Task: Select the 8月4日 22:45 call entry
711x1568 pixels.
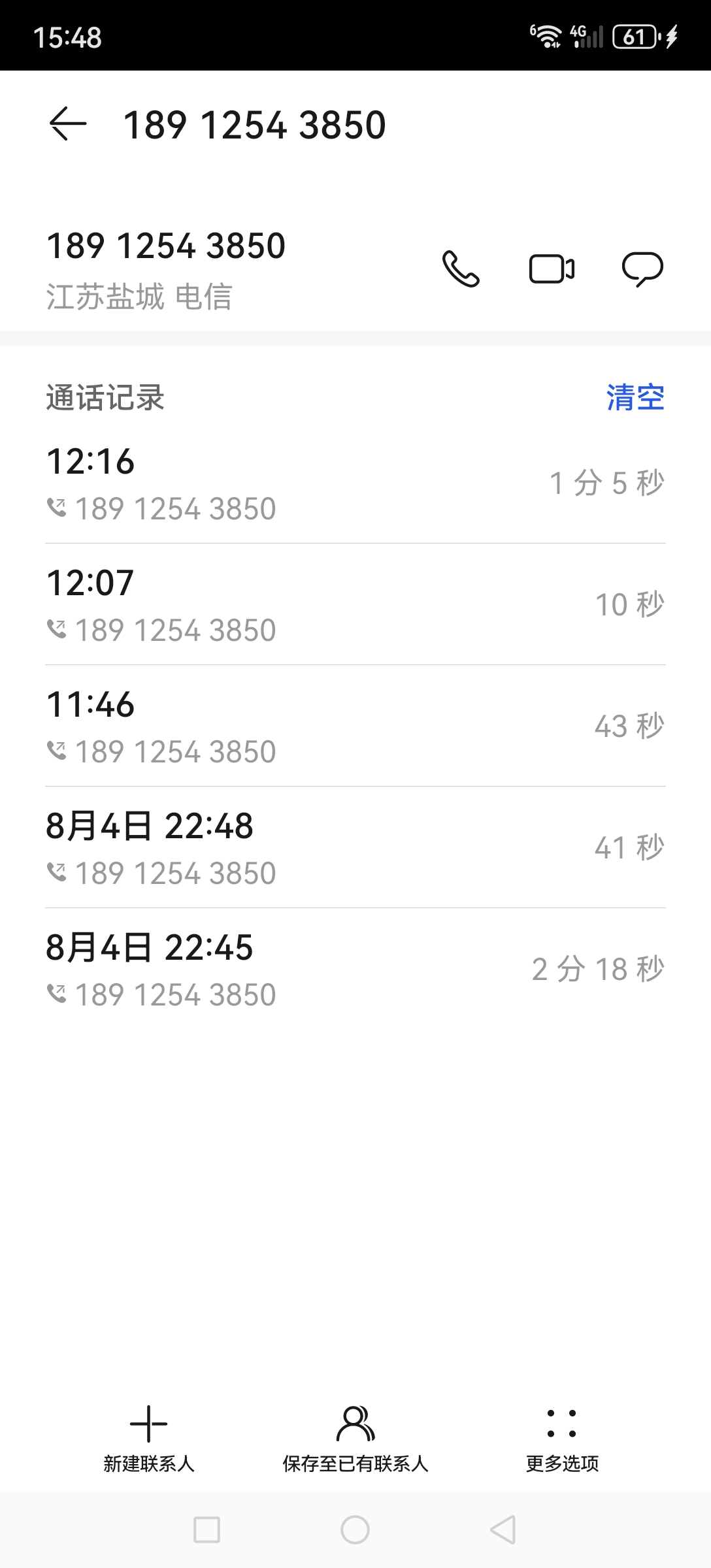Action: (x=355, y=970)
